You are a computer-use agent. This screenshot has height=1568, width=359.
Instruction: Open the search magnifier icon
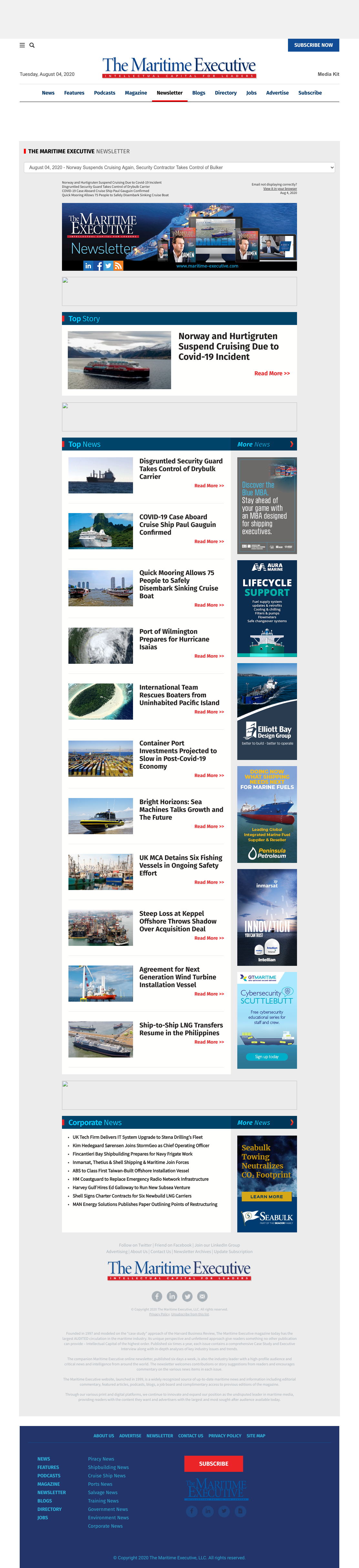pos(32,45)
